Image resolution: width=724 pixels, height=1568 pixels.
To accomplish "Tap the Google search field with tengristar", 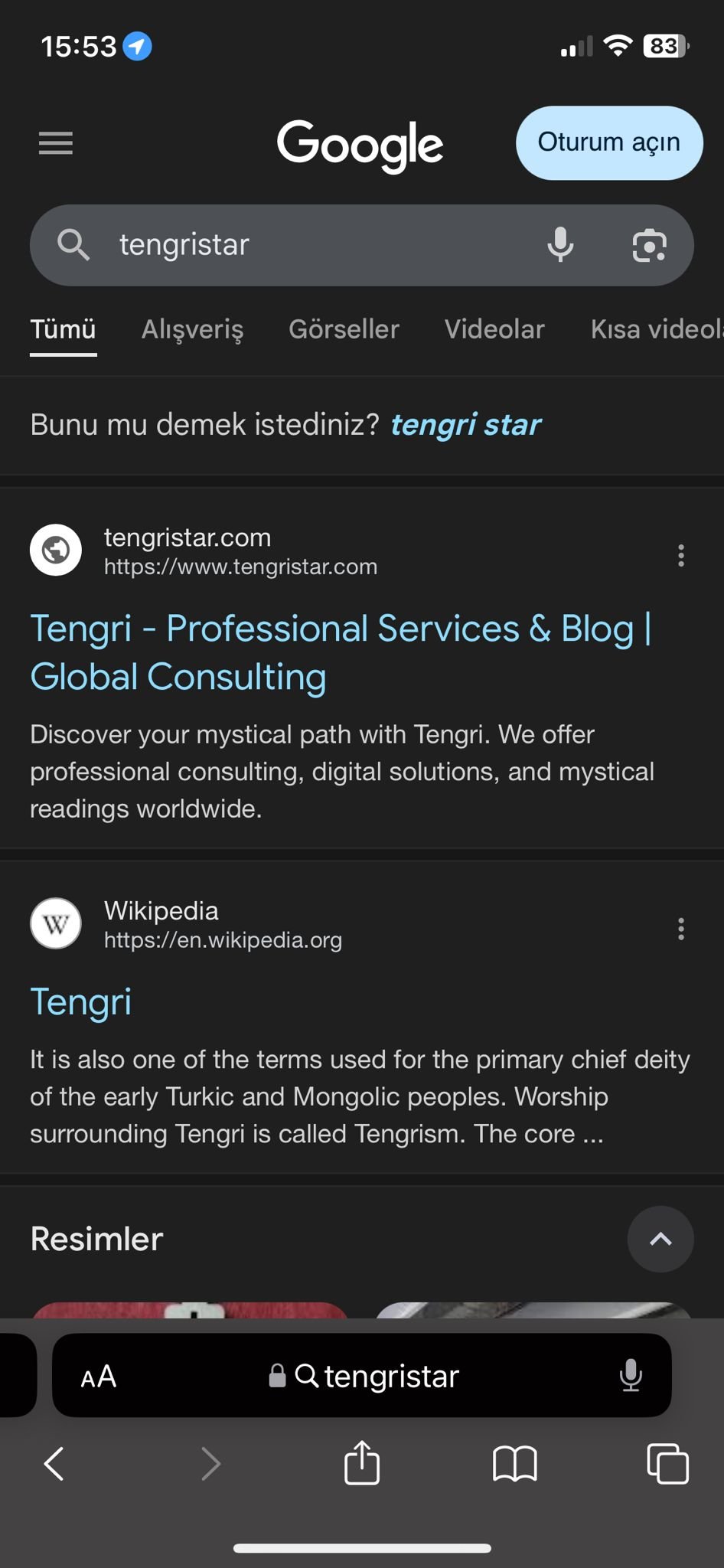I will point(306,245).
